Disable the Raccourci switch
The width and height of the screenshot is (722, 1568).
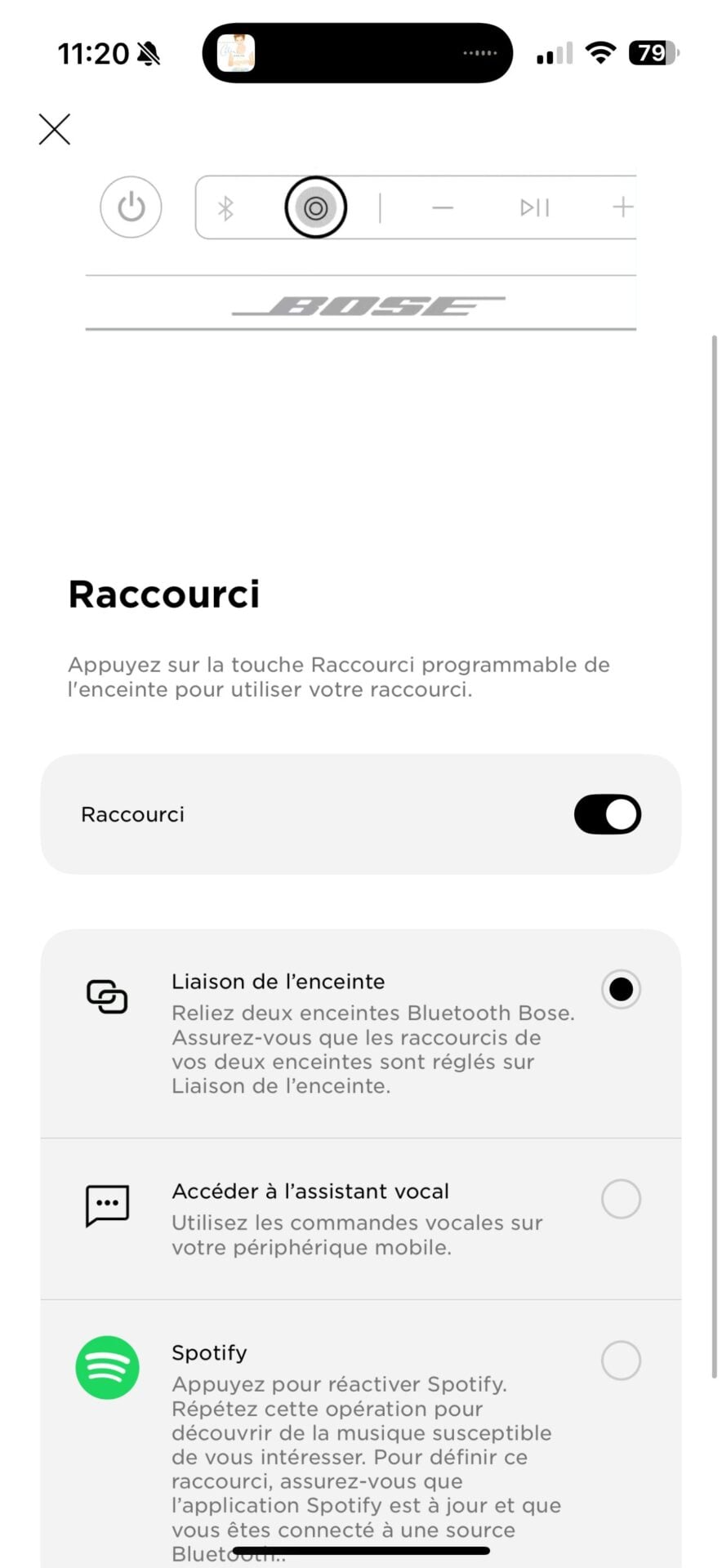(607, 814)
